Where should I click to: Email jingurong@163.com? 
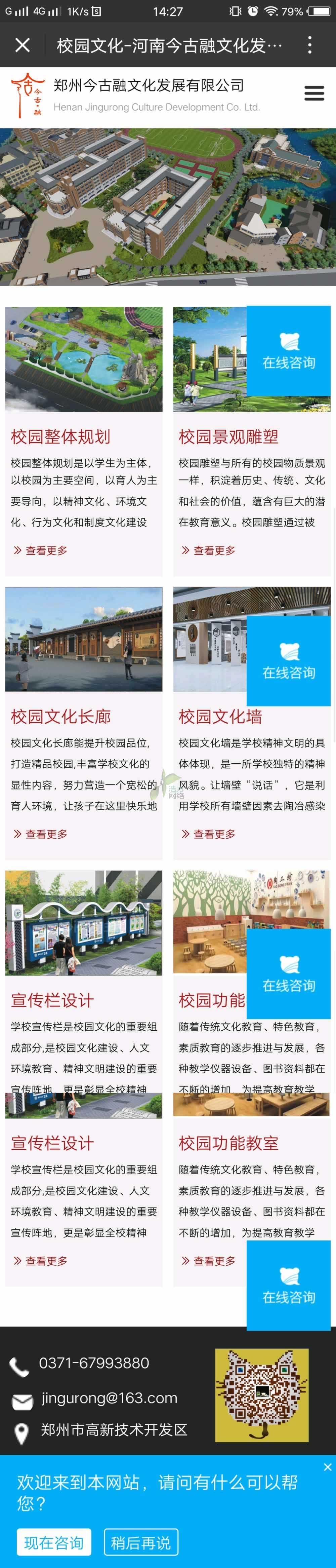pyautogui.click(x=110, y=1398)
